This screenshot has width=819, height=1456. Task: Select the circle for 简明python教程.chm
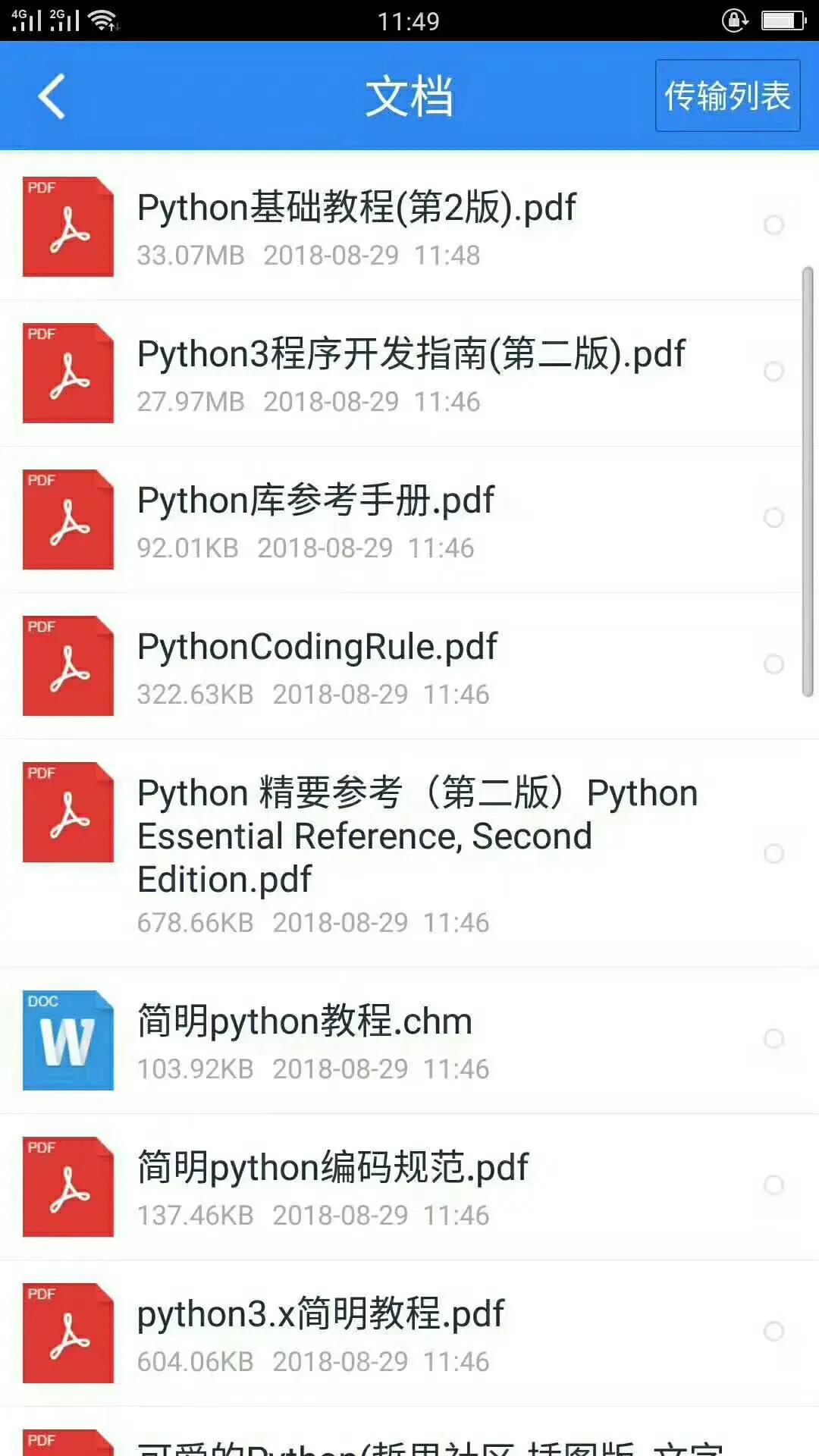(773, 1039)
